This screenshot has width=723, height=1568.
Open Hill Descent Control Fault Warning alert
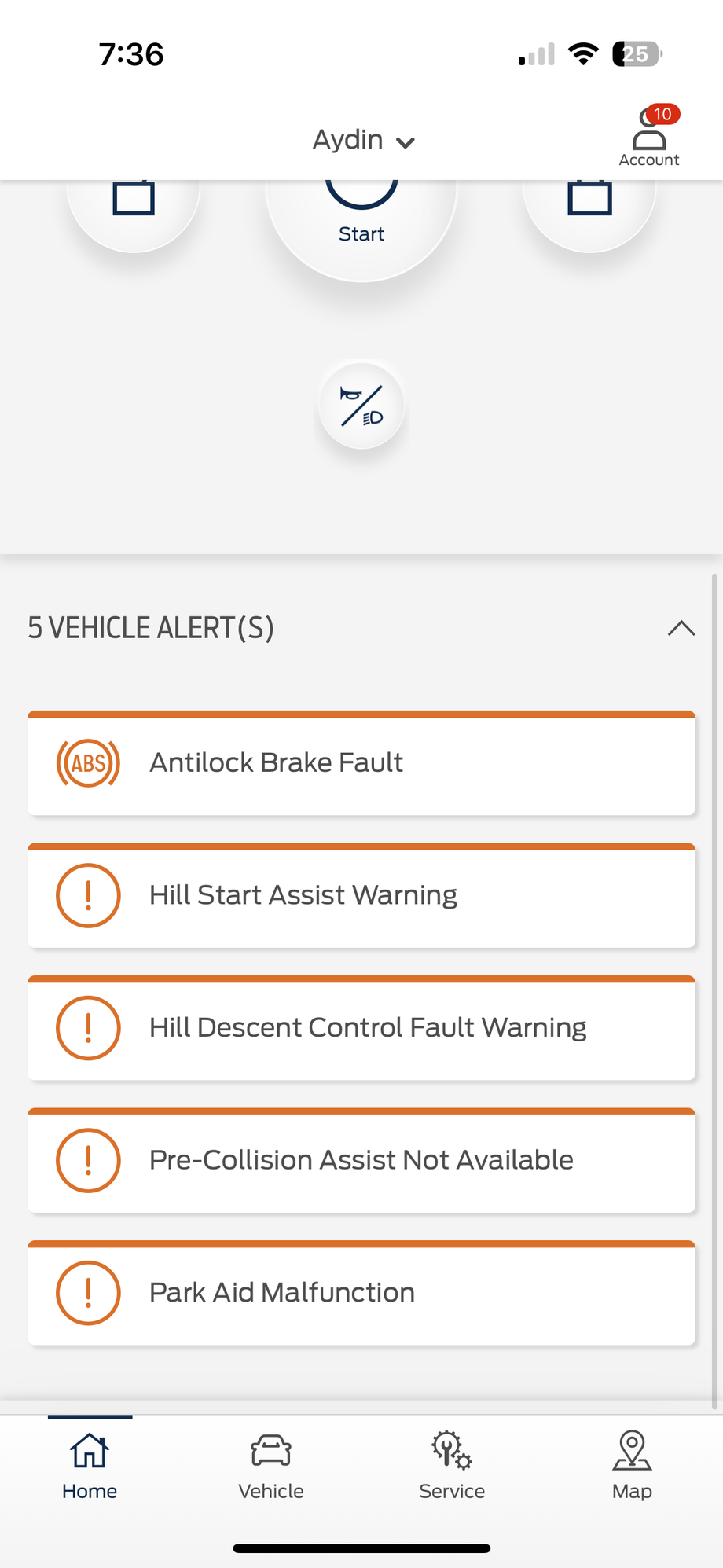click(361, 1028)
